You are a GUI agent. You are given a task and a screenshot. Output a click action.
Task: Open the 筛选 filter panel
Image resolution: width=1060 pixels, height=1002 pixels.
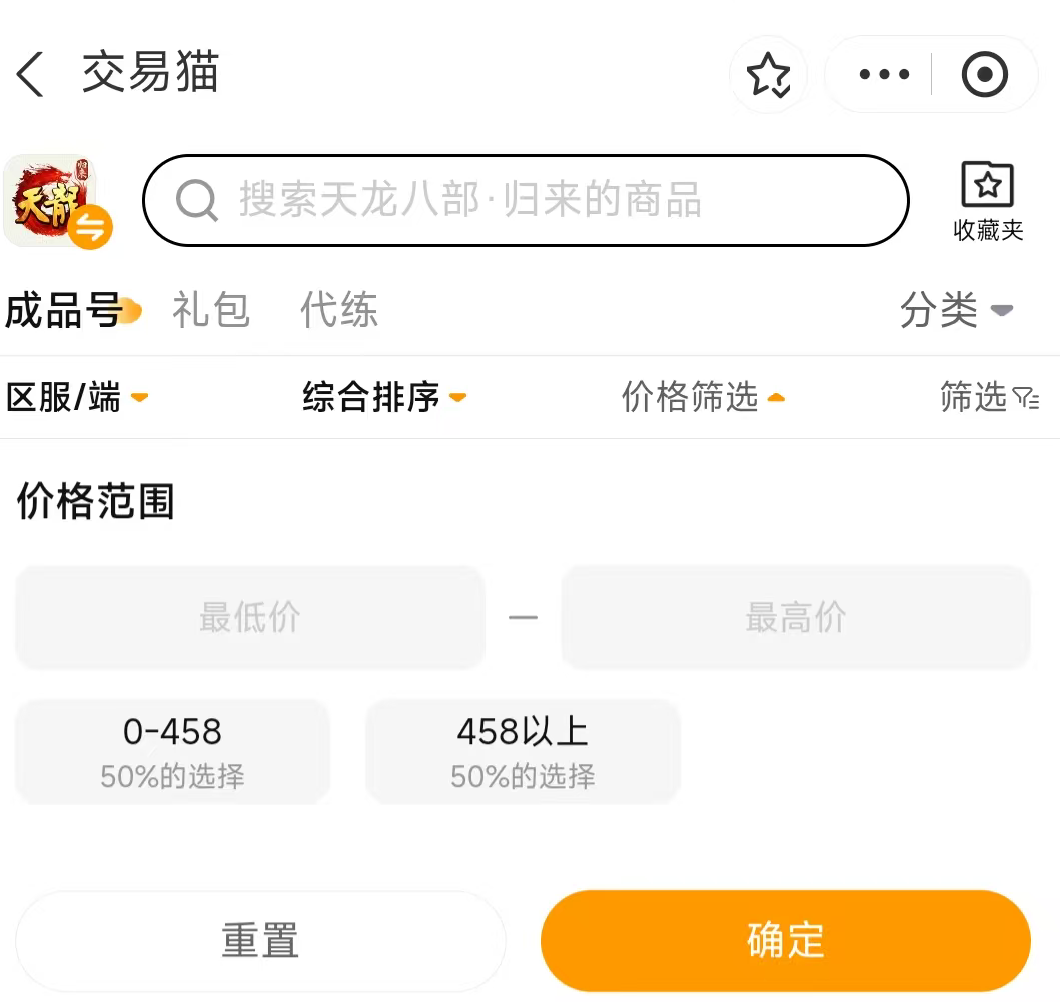tap(990, 397)
